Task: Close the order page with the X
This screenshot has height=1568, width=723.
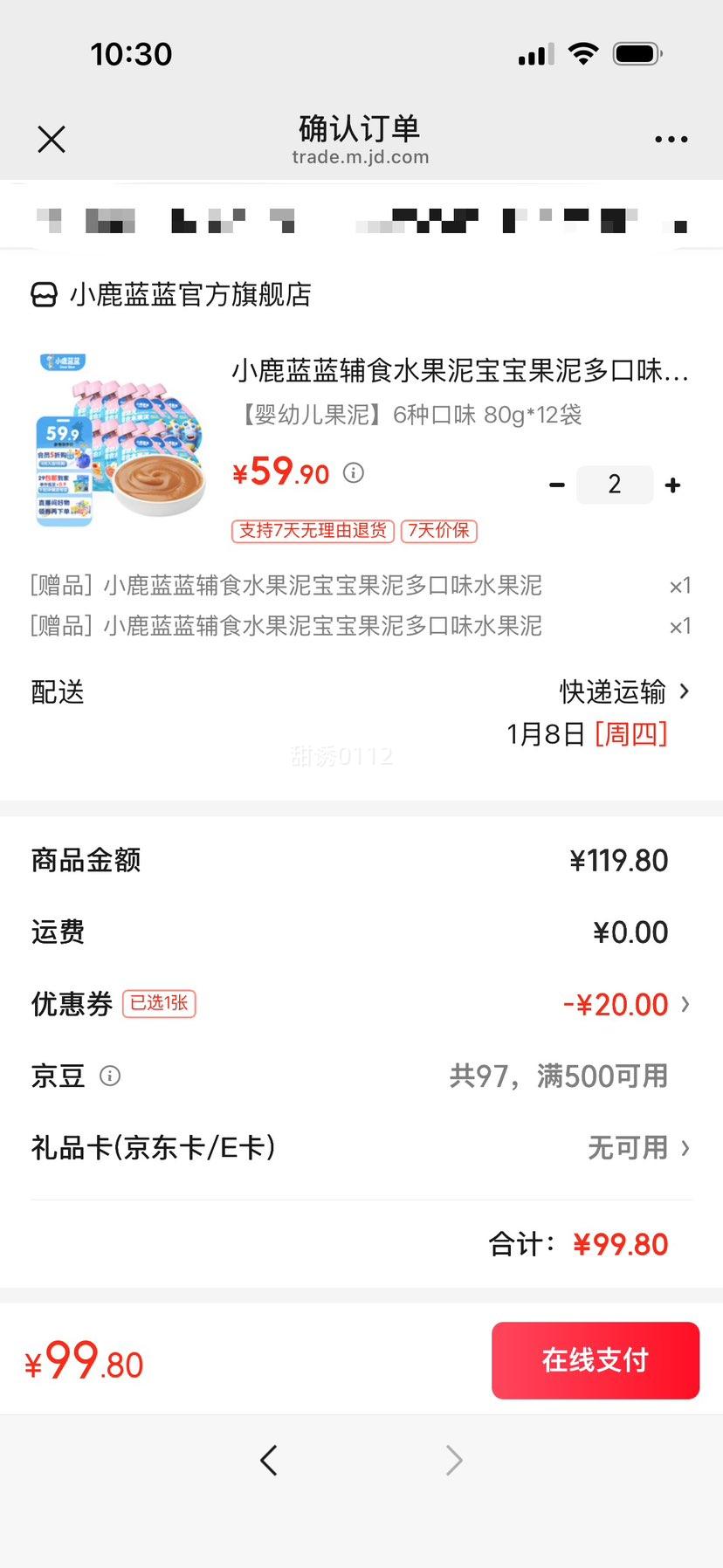Action: (x=51, y=139)
